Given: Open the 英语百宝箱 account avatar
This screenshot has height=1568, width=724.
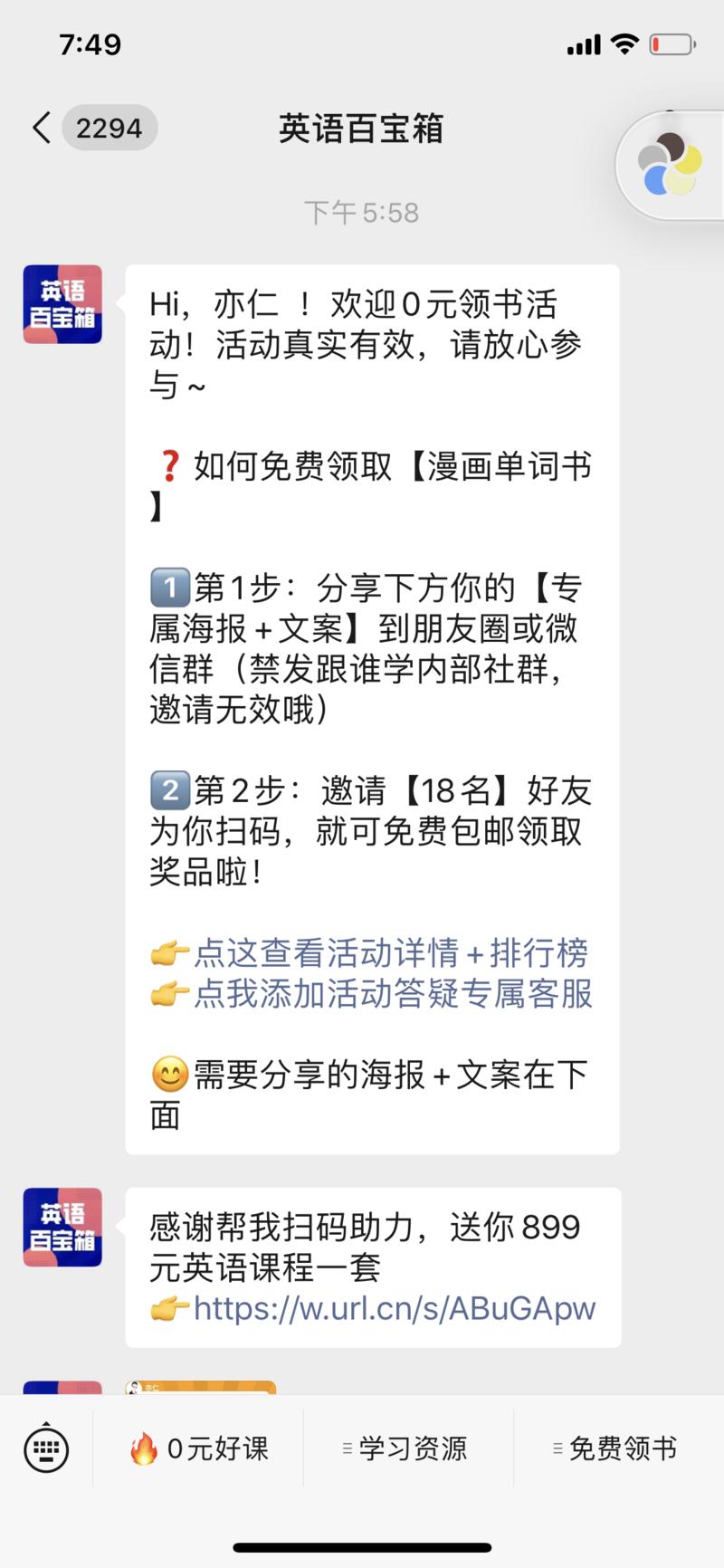Looking at the screenshot, I should coord(61,304).
